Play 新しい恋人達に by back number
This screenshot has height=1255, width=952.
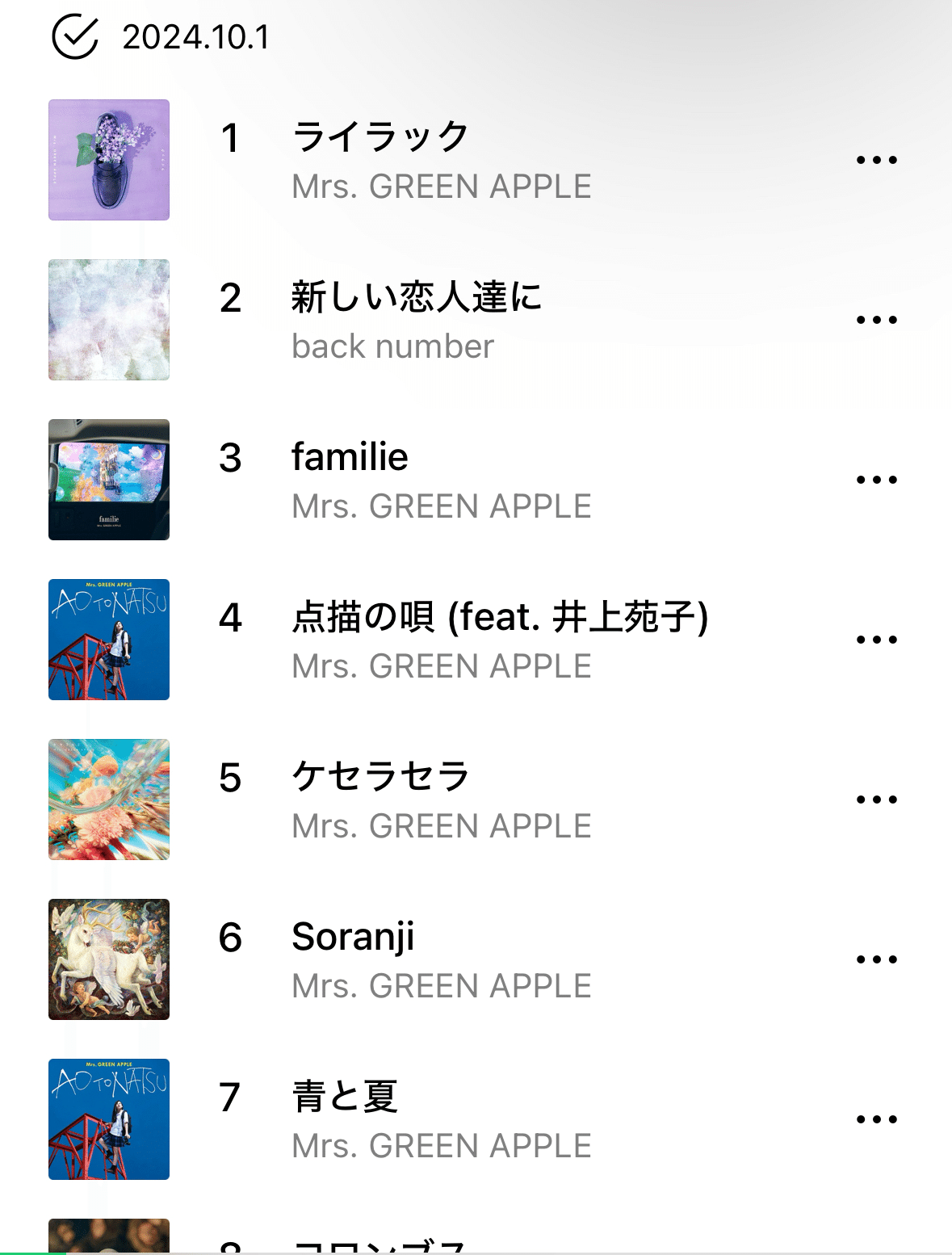pyautogui.click(x=416, y=297)
